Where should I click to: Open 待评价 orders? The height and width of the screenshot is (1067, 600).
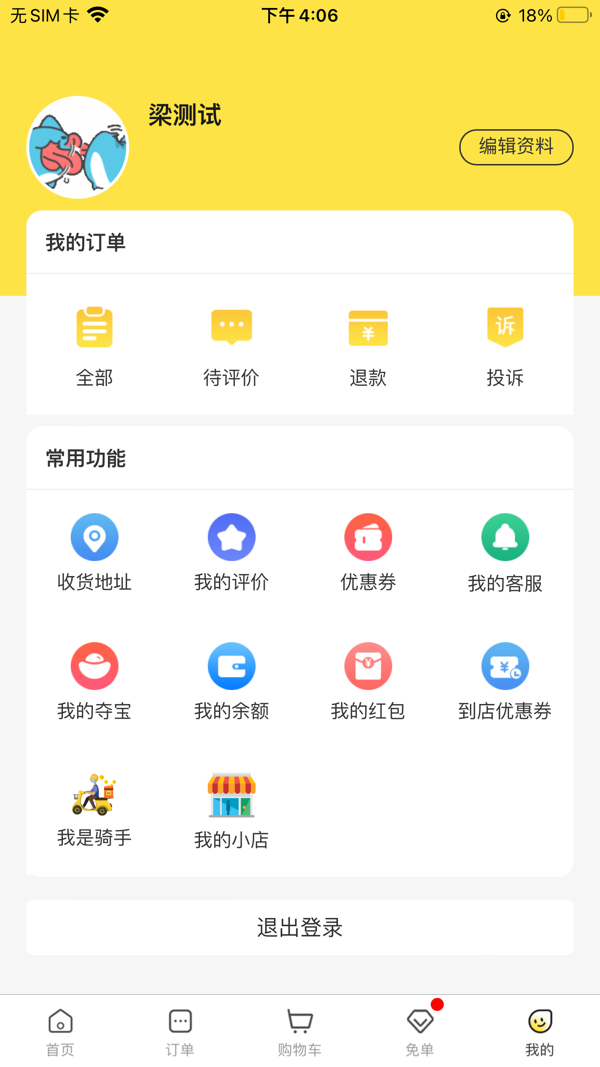pyautogui.click(x=231, y=345)
